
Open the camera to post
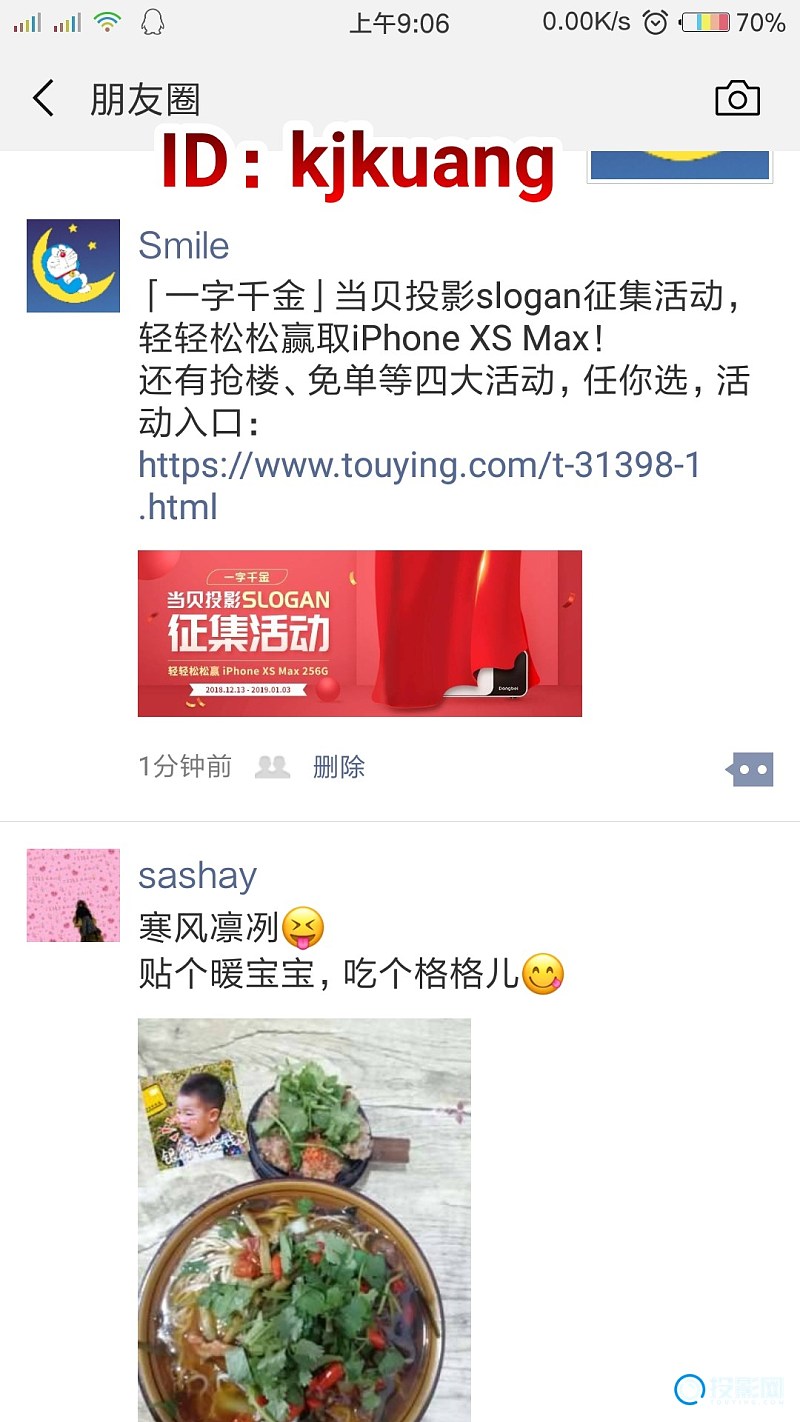737,99
